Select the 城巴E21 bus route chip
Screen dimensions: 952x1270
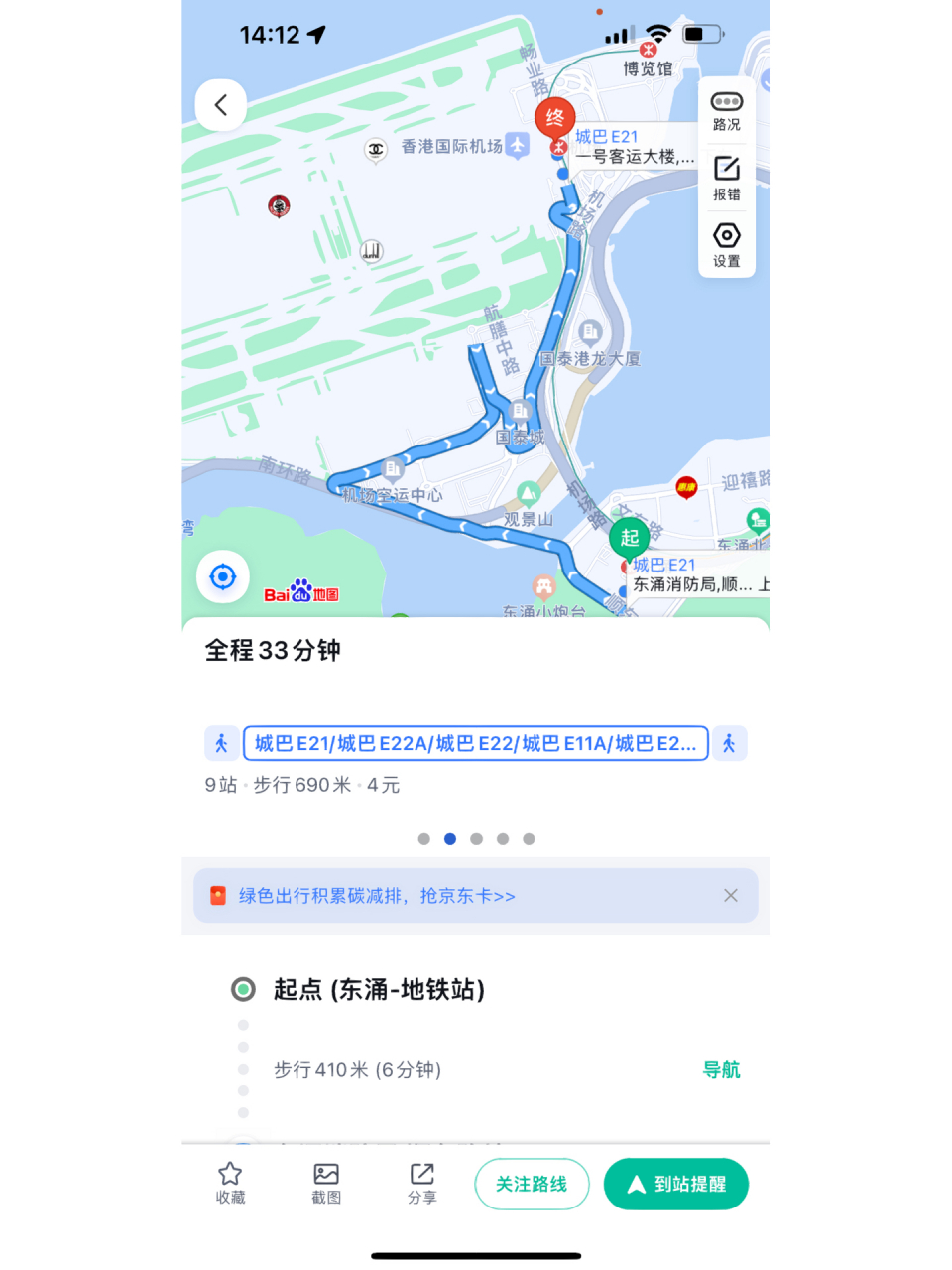476,743
